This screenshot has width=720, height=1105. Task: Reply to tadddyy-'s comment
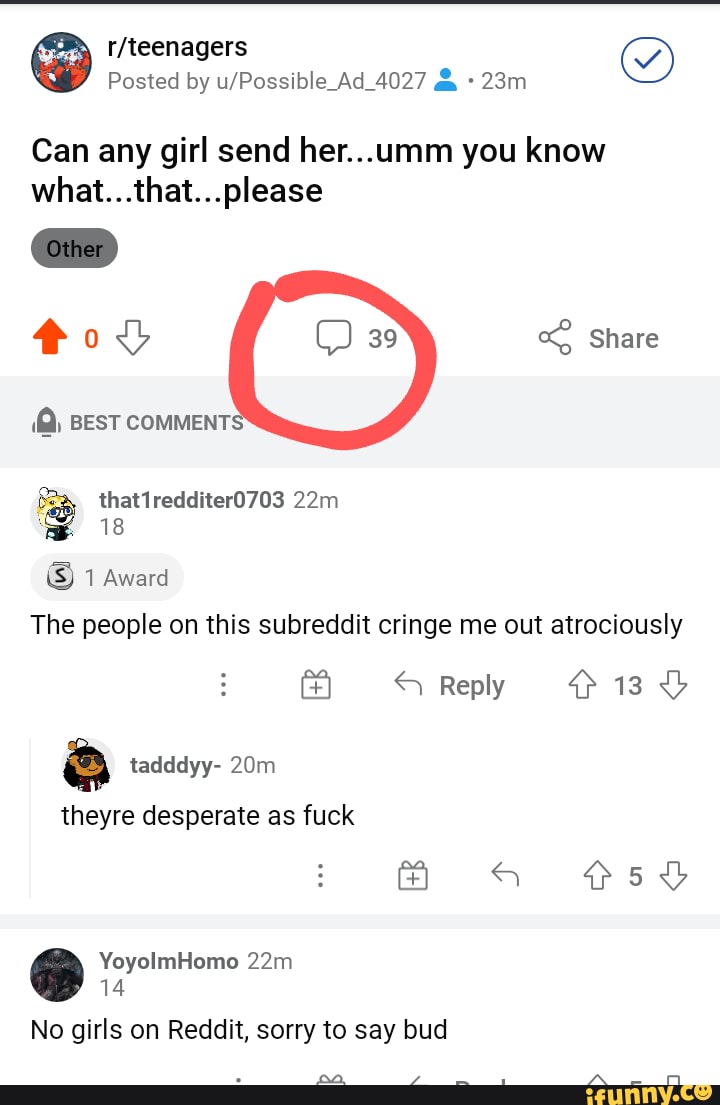point(505,877)
